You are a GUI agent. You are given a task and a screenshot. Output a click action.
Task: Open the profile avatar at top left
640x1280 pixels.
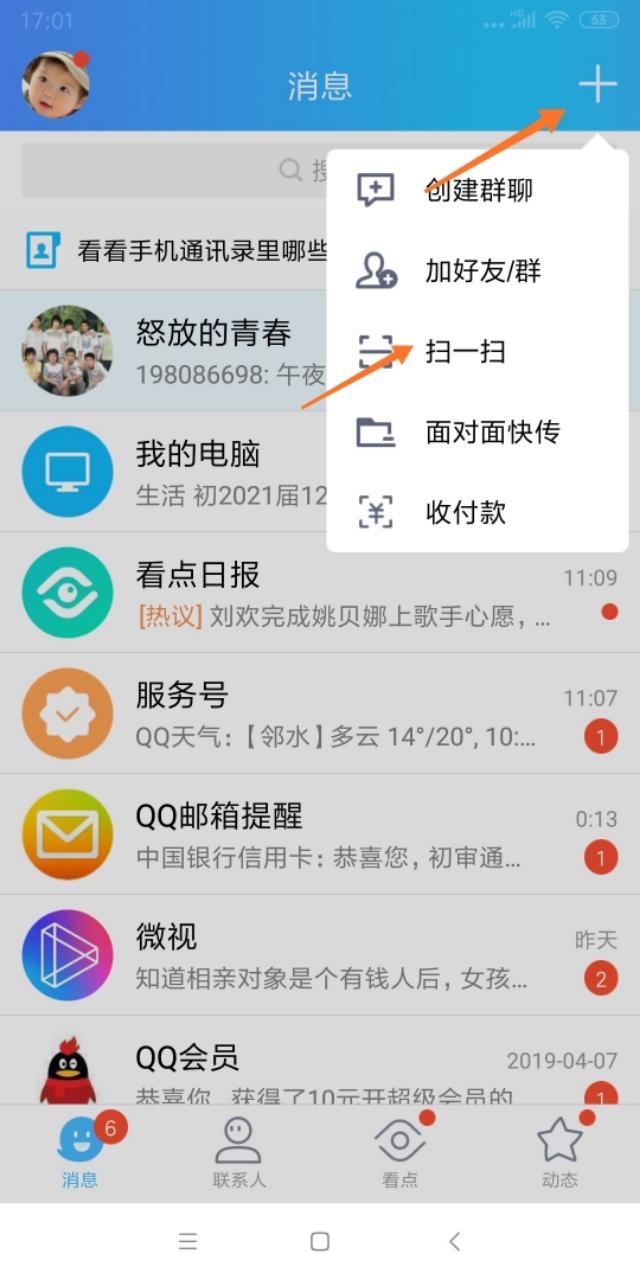pyautogui.click(x=56, y=85)
